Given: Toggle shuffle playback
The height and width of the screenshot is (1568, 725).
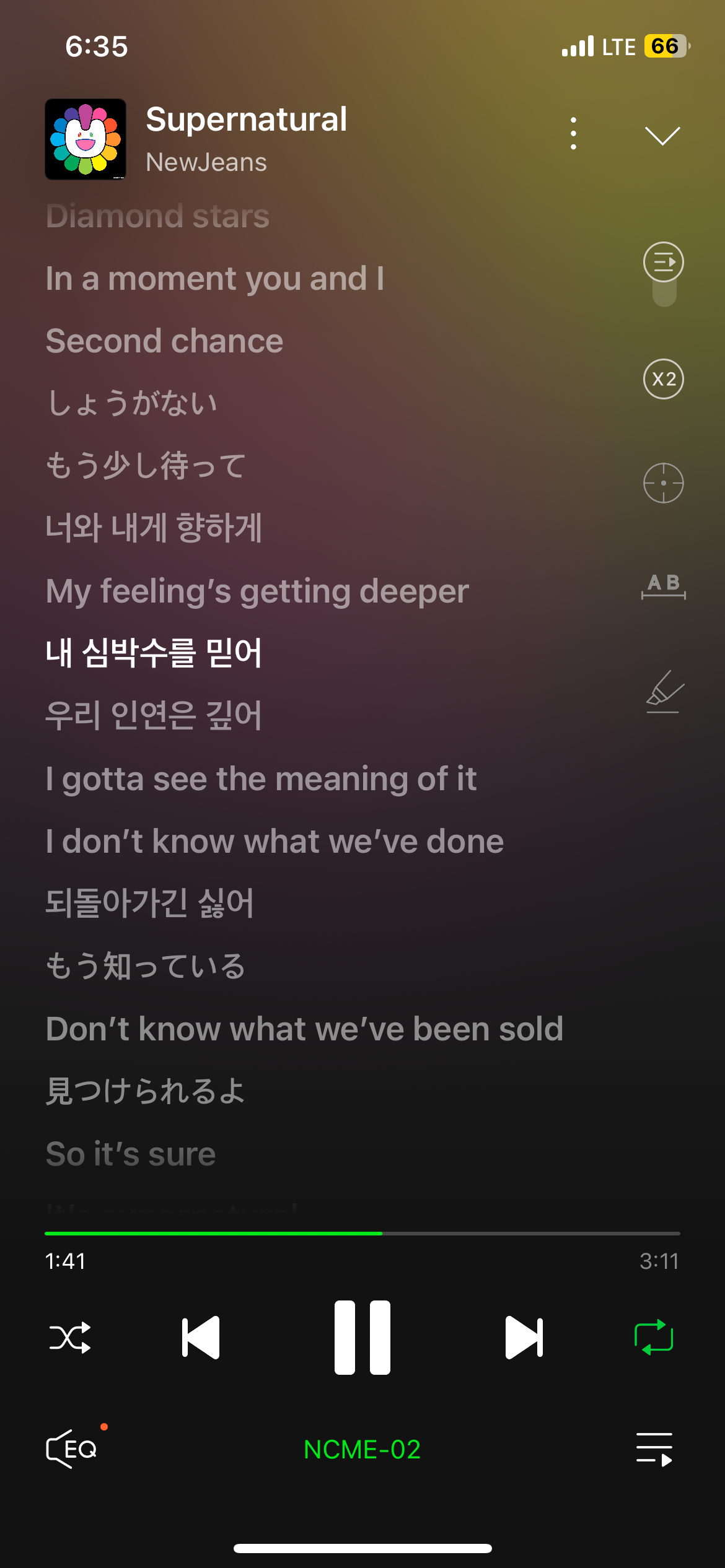Looking at the screenshot, I should coord(70,1338).
